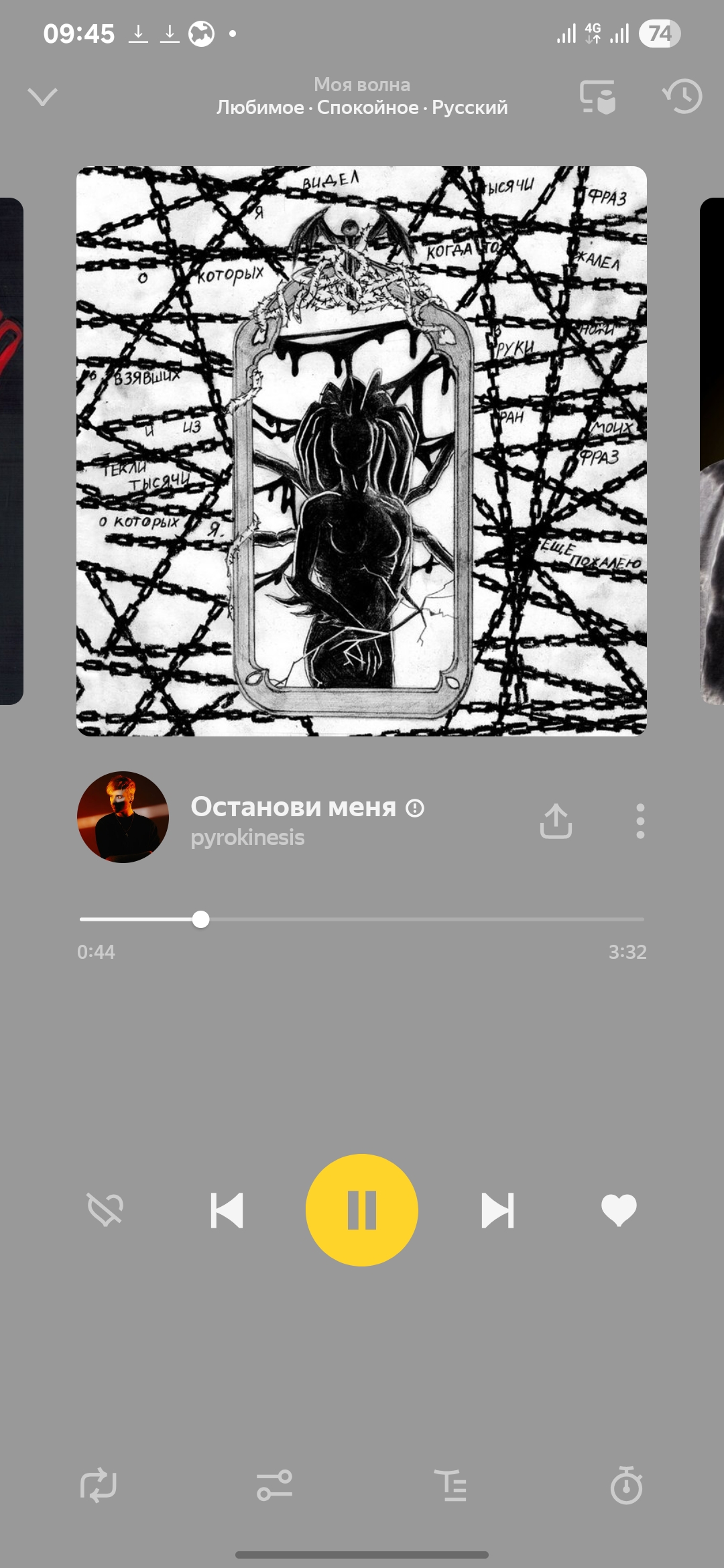Tap the playback progress bar to seek
This screenshot has width=724, height=1568.
[362, 919]
